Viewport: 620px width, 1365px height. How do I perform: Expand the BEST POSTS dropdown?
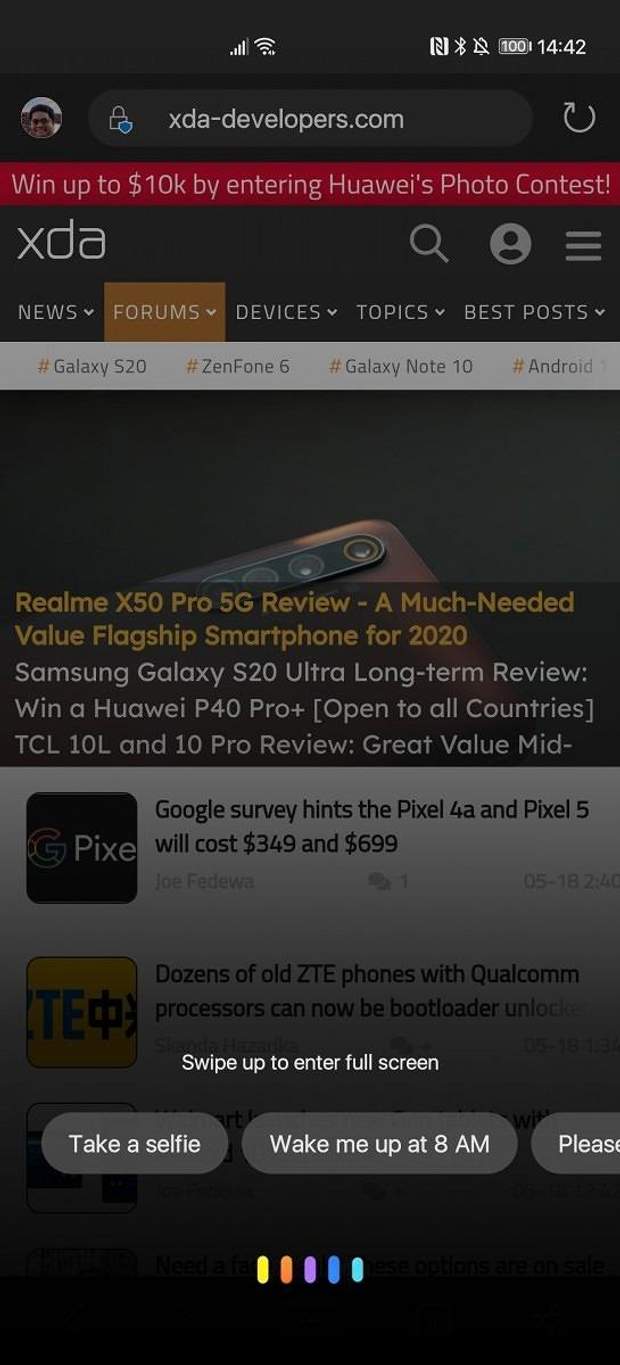(x=534, y=312)
